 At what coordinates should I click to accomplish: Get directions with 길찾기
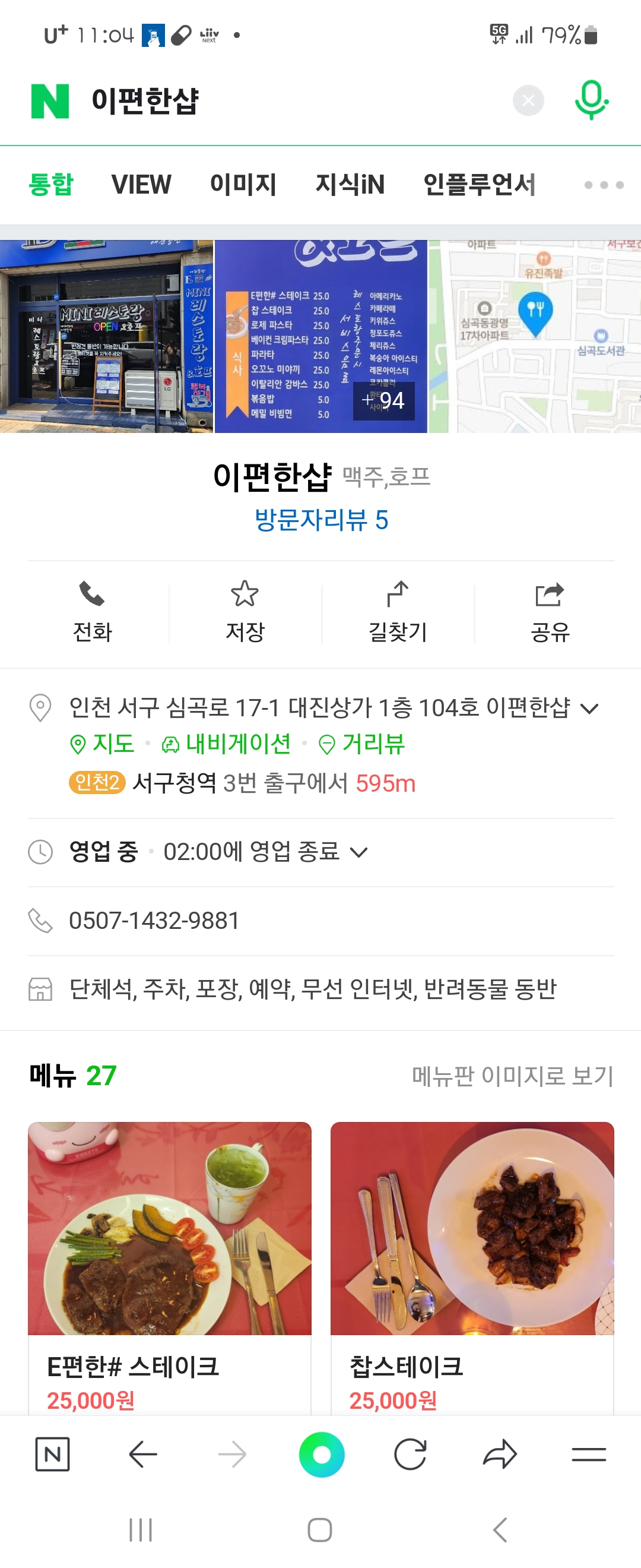398,612
